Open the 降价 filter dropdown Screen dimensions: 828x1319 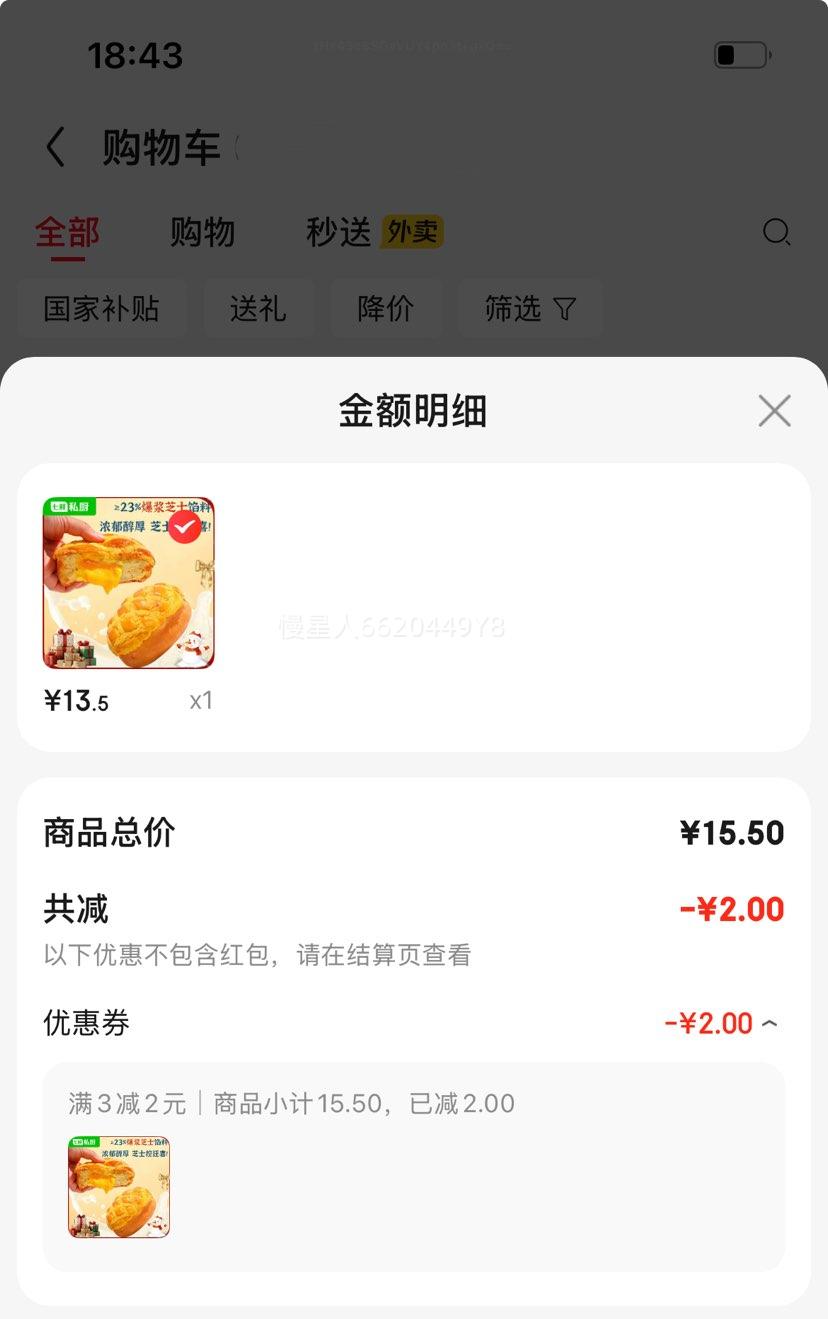coord(386,309)
